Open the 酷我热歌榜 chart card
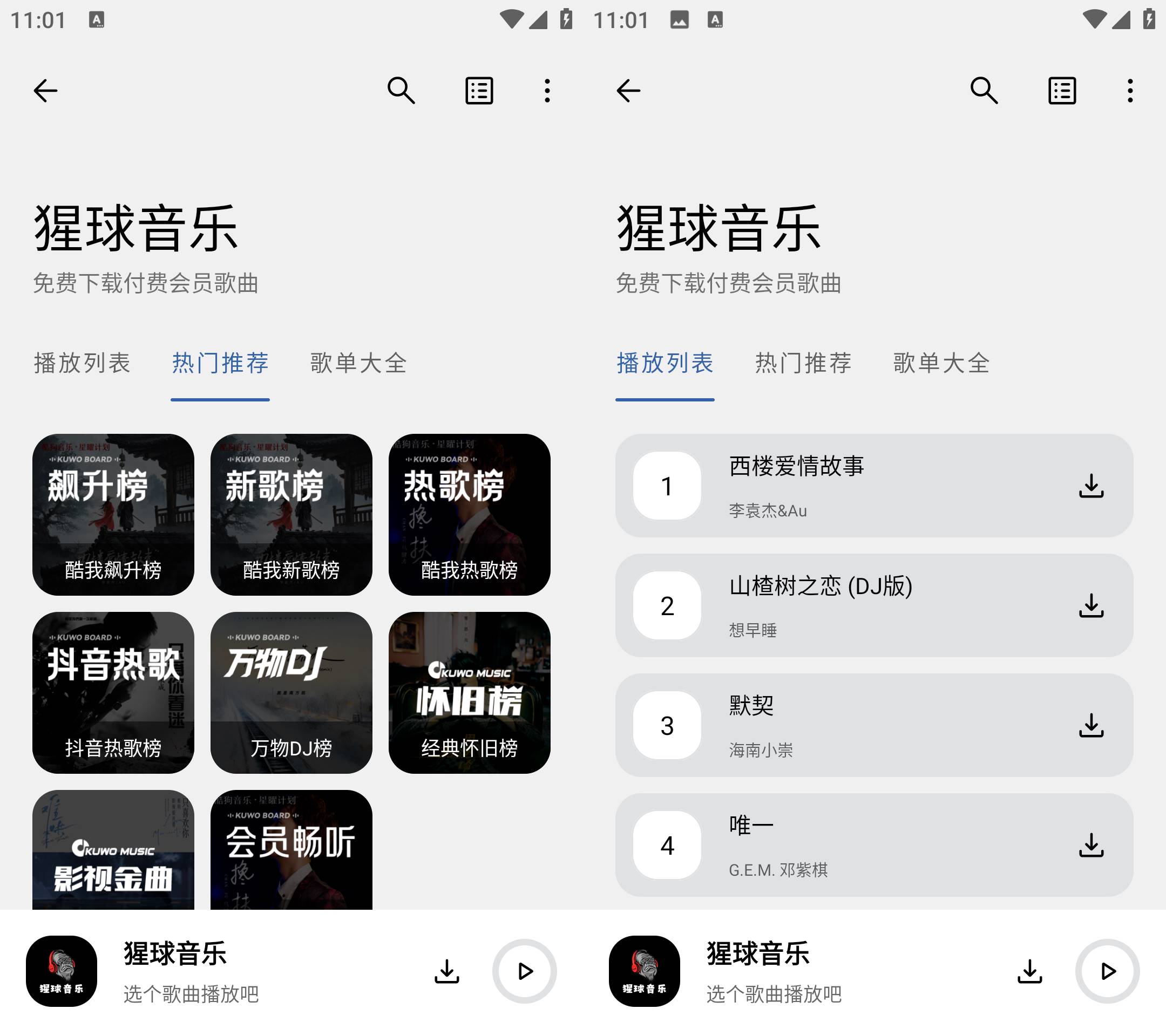The height and width of the screenshot is (1036, 1166). (x=469, y=514)
